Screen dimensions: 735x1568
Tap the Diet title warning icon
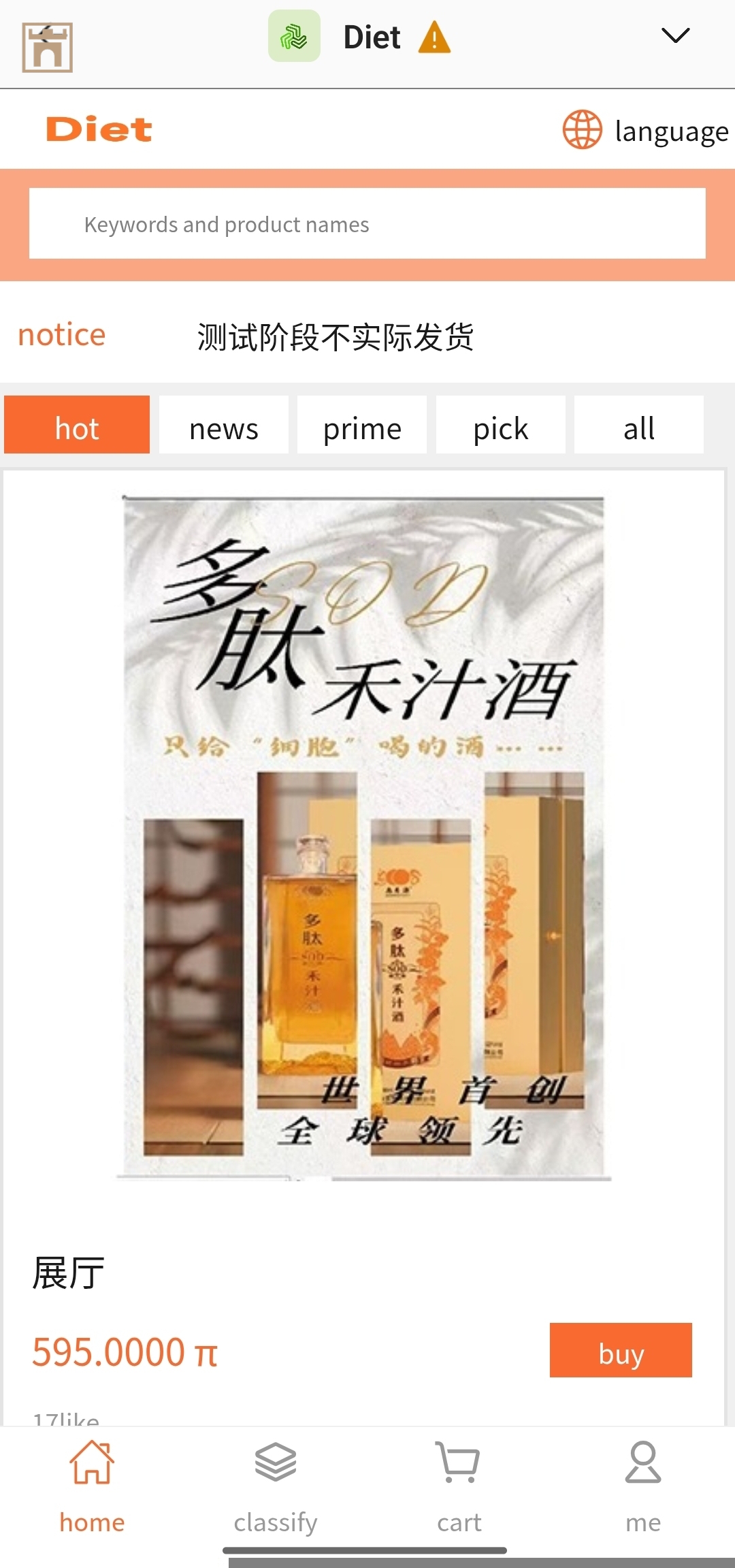coord(434,37)
